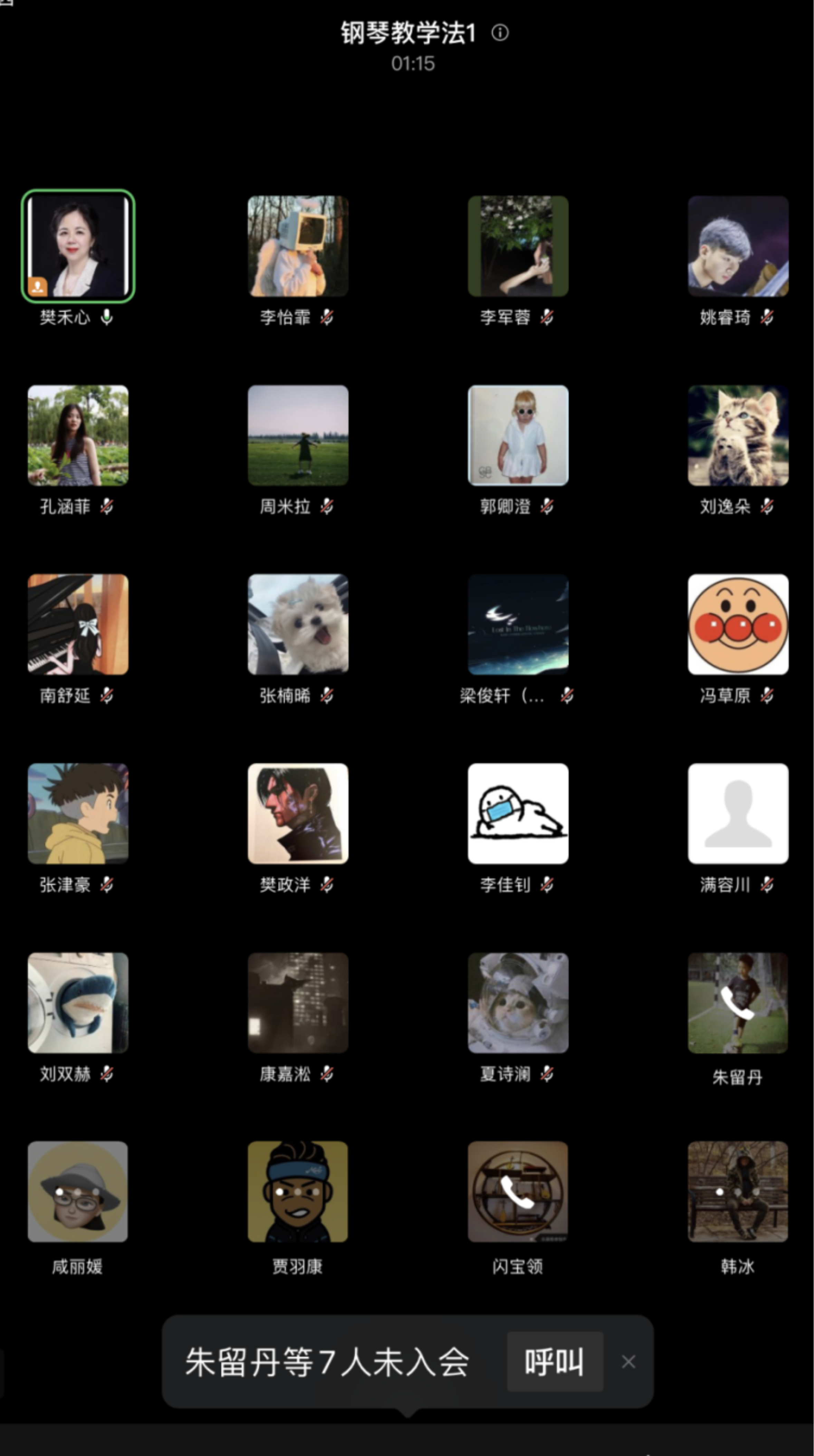Open 孔涵菲's participant tile
814x1456 pixels.
(78, 435)
